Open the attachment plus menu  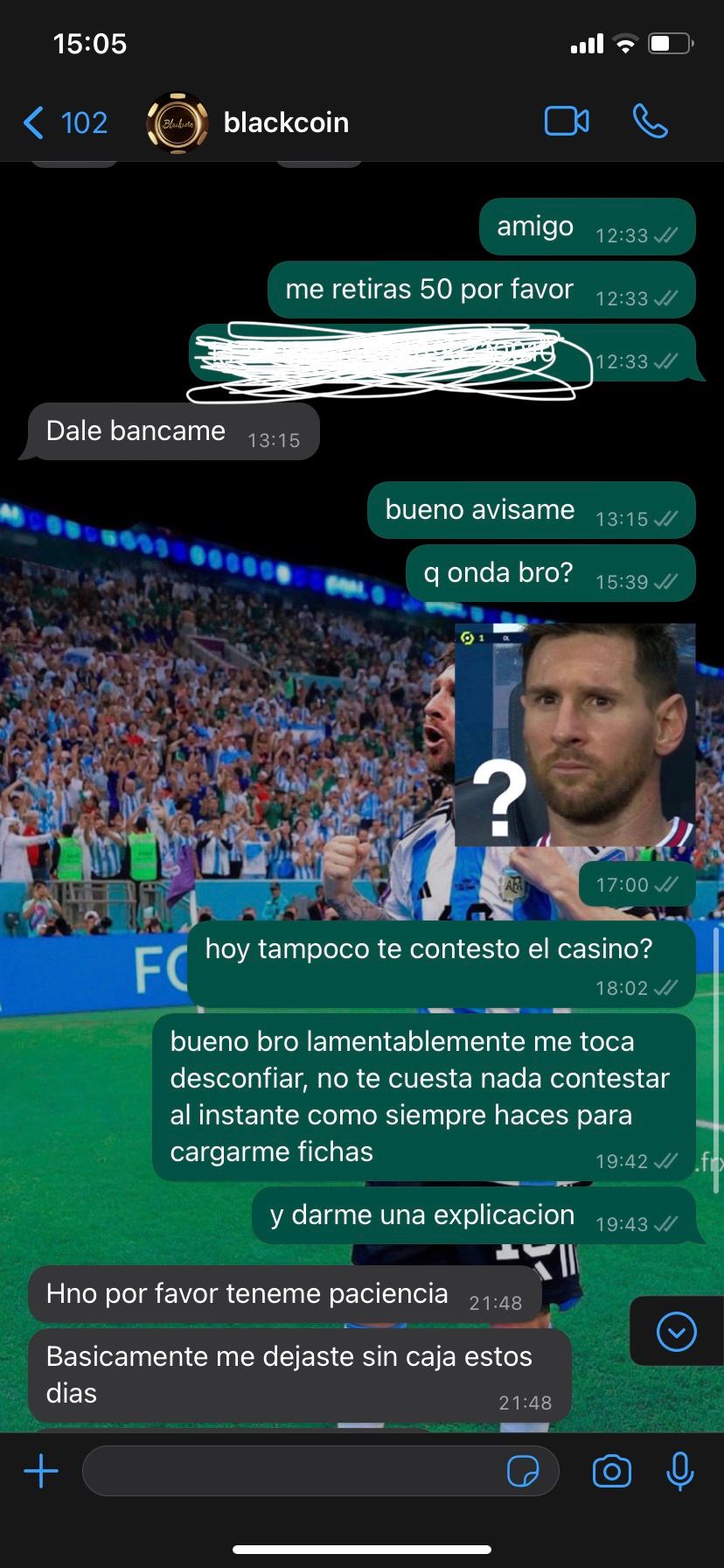(x=40, y=1471)
